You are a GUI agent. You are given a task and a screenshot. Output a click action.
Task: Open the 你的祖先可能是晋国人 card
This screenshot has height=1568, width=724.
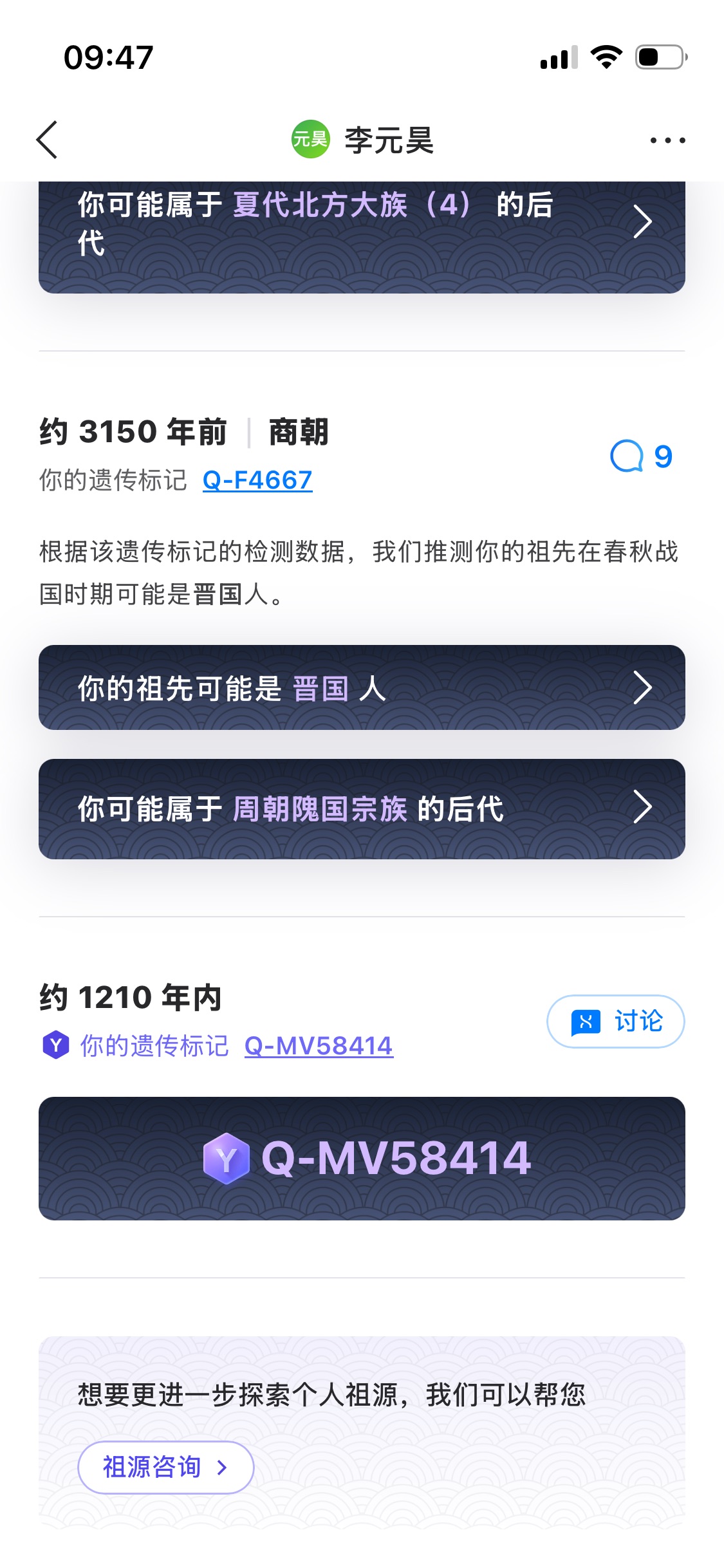coord(362,687)
